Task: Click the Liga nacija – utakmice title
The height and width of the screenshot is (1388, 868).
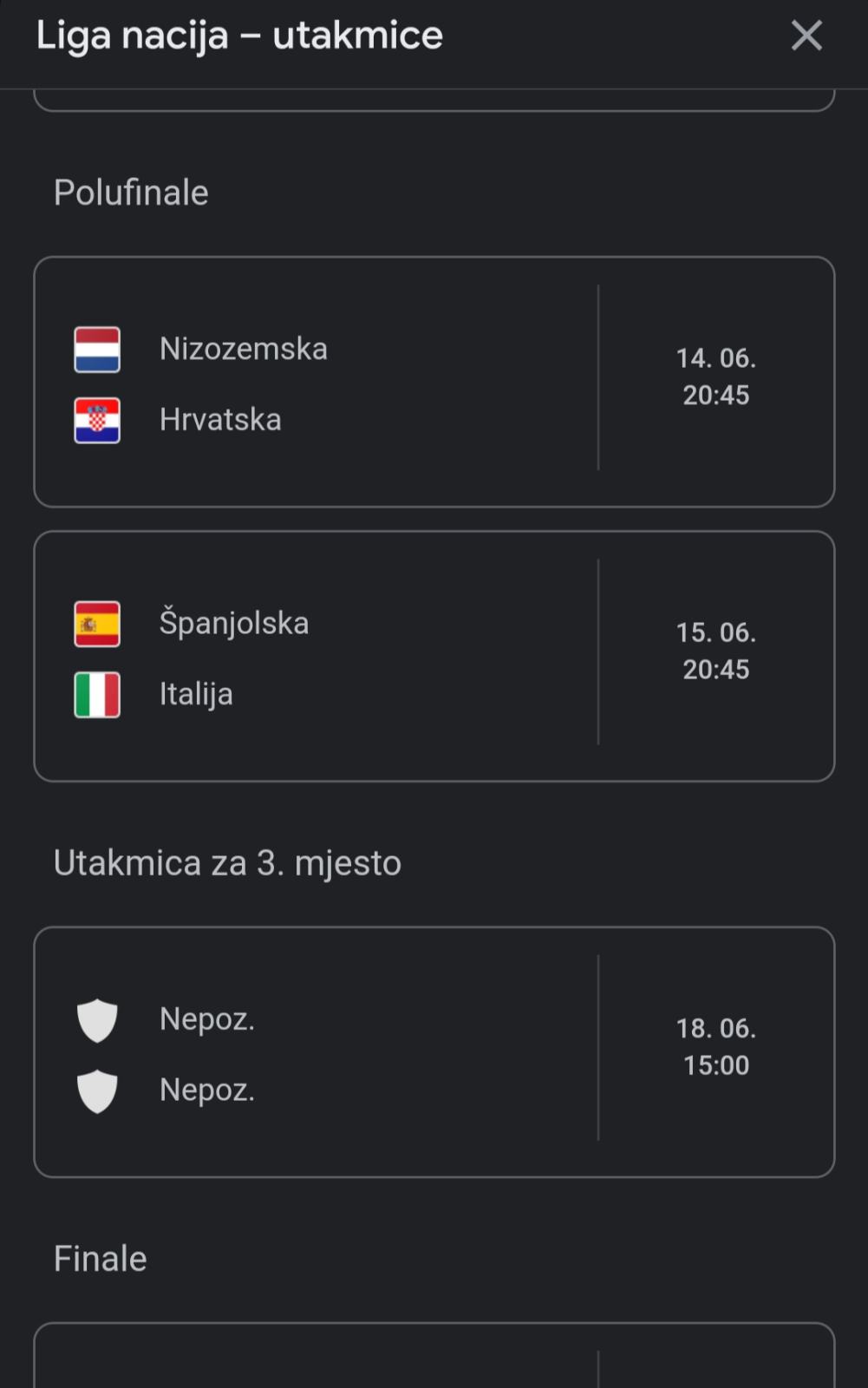Action: point(238,35)
